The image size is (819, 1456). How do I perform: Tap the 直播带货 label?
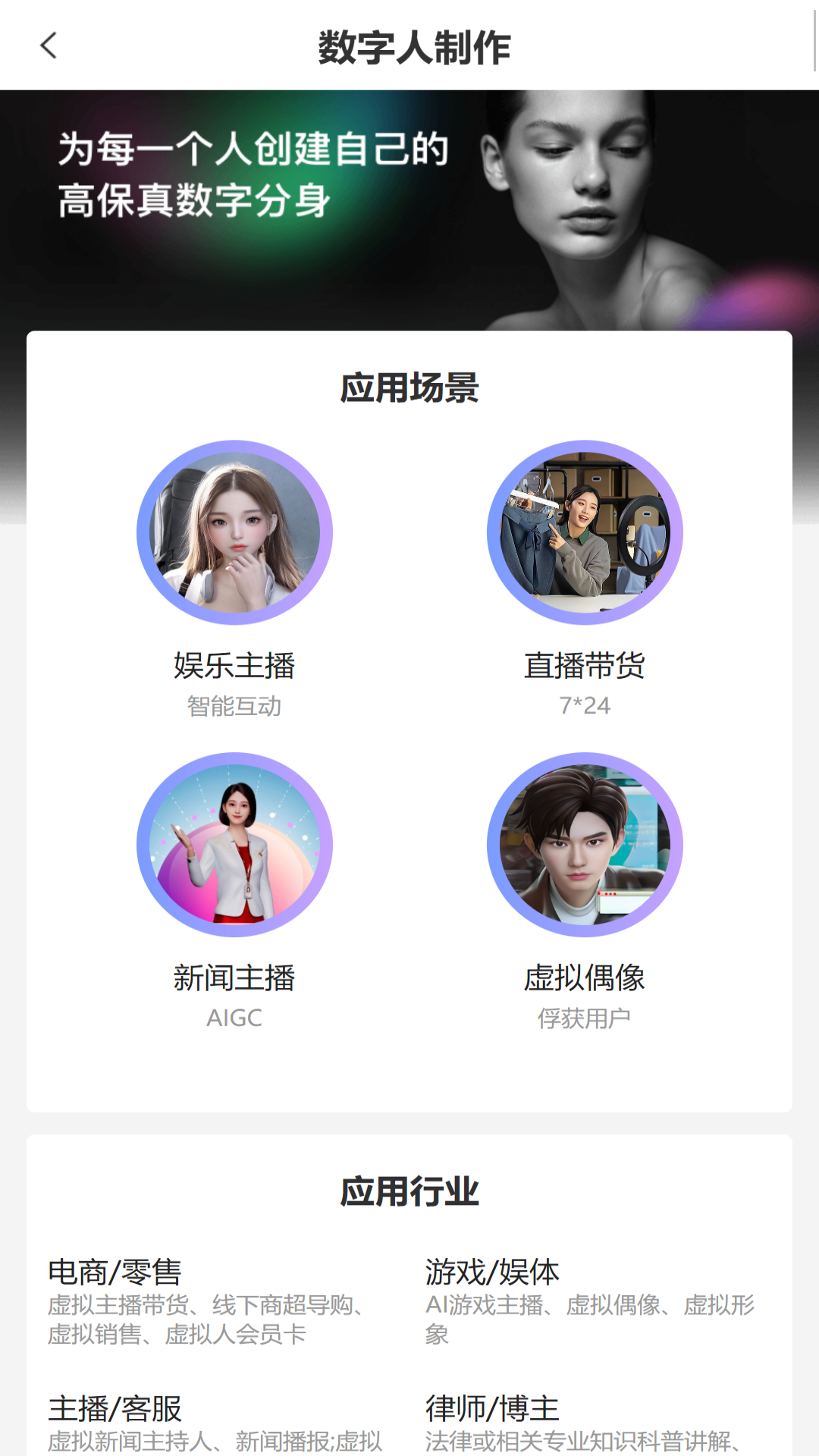click(x=585, y=667)
